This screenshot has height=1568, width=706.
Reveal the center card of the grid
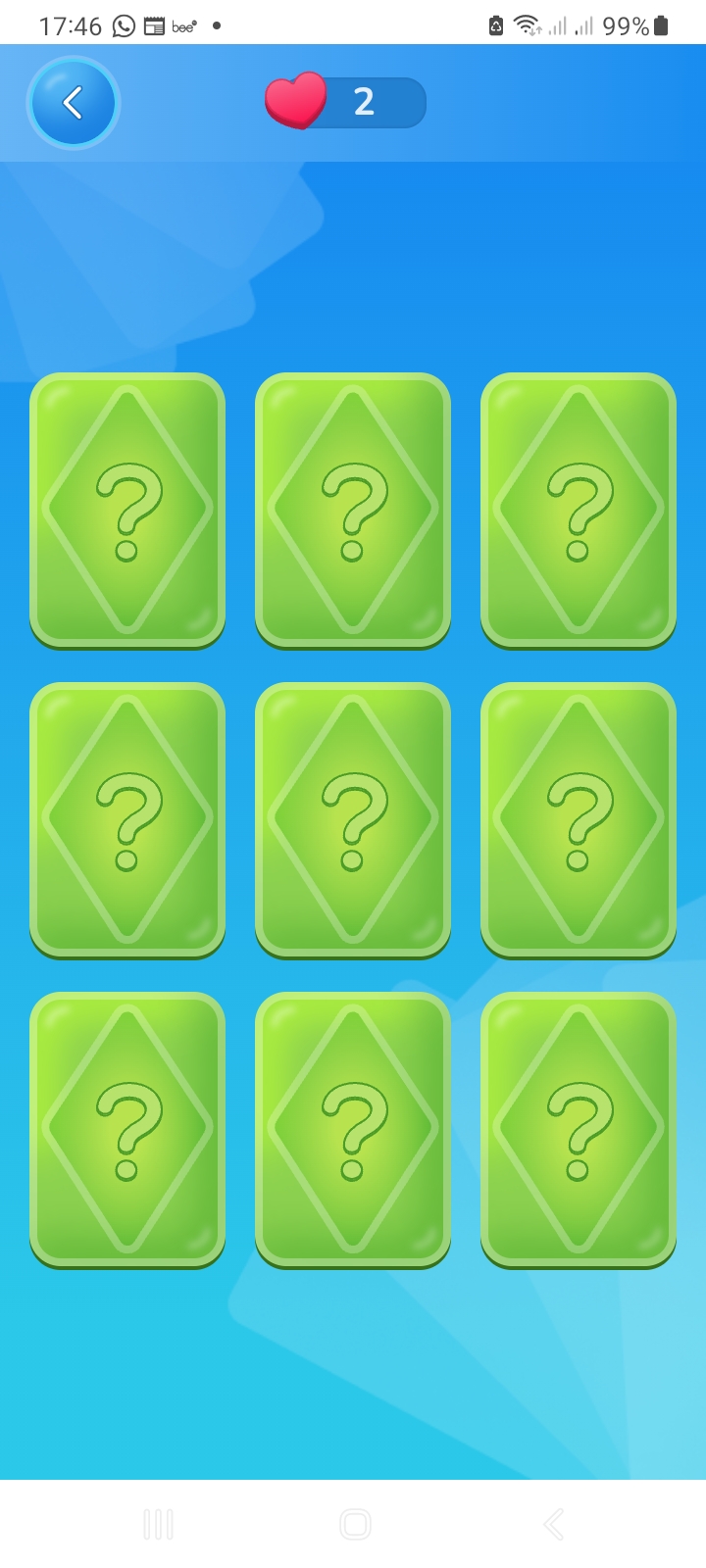pyautogui.click(x=353, y=819)
